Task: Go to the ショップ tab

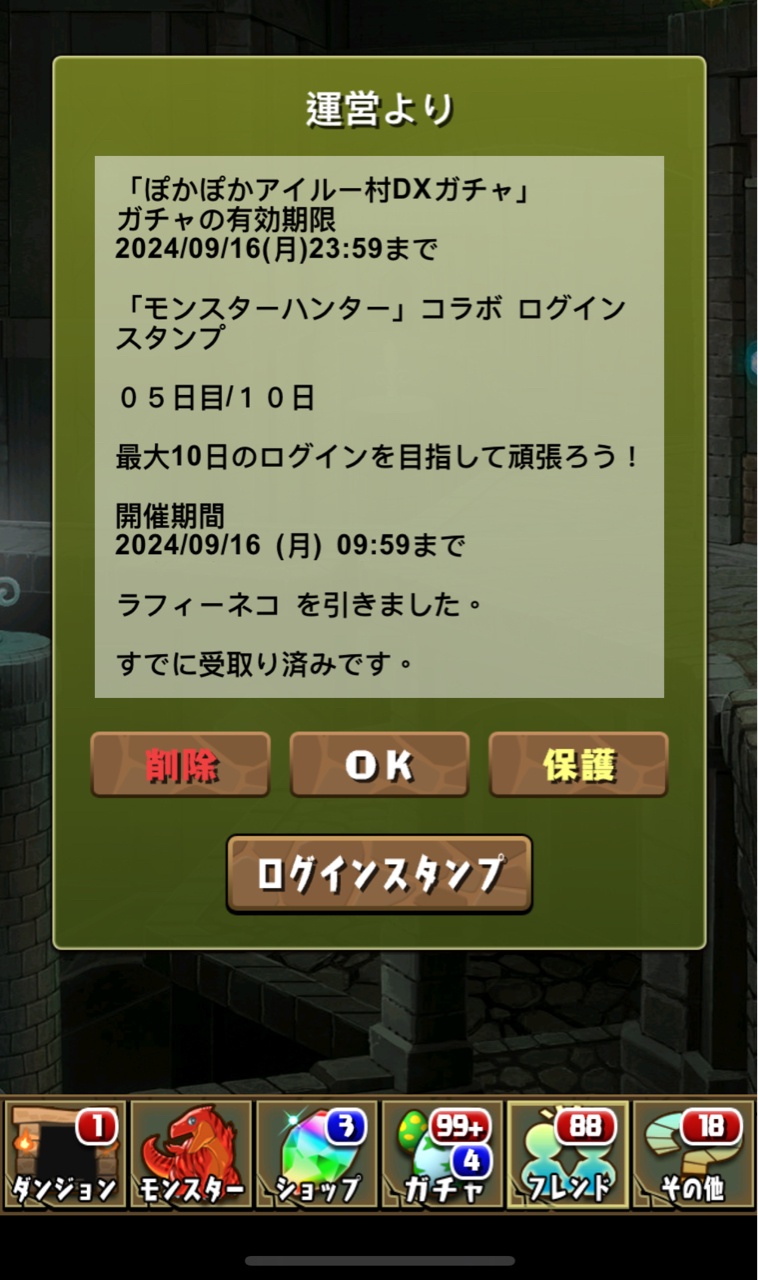Action: tap(316, 1155)
